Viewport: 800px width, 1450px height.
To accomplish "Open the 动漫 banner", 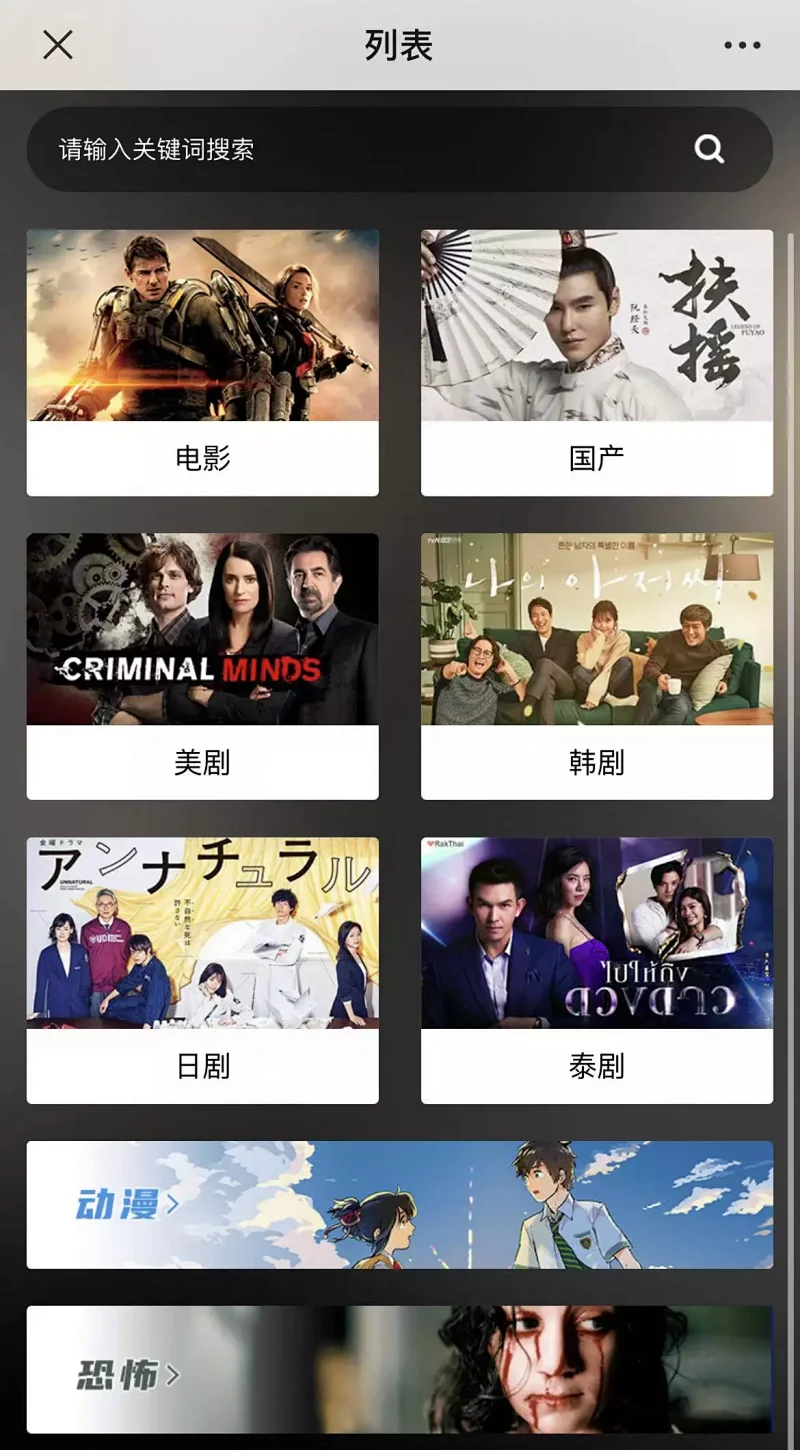I will (400, 1205).
